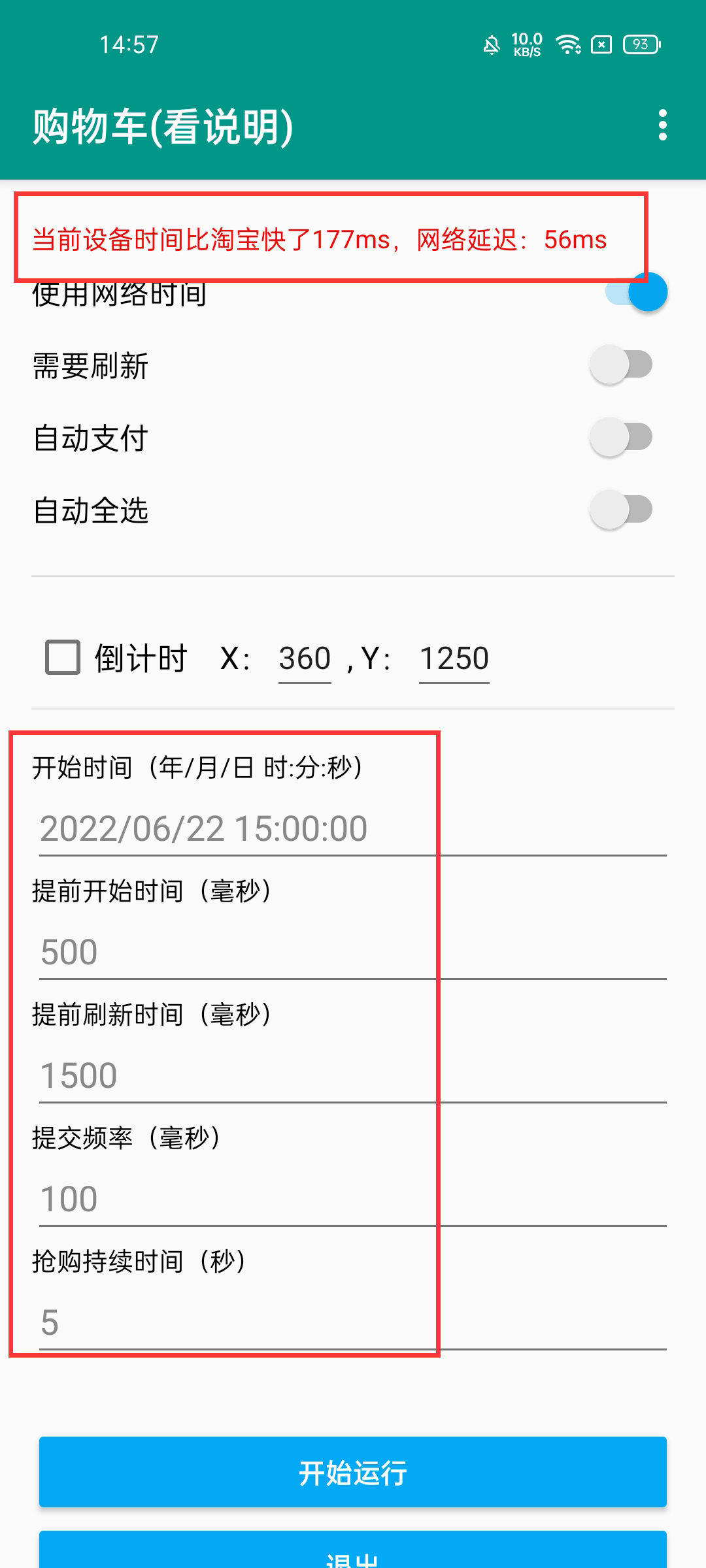Screen dimensions: 706x1568
Task: Tap the 抢购持续时间 seconds field
Action: pos(353,1322)
